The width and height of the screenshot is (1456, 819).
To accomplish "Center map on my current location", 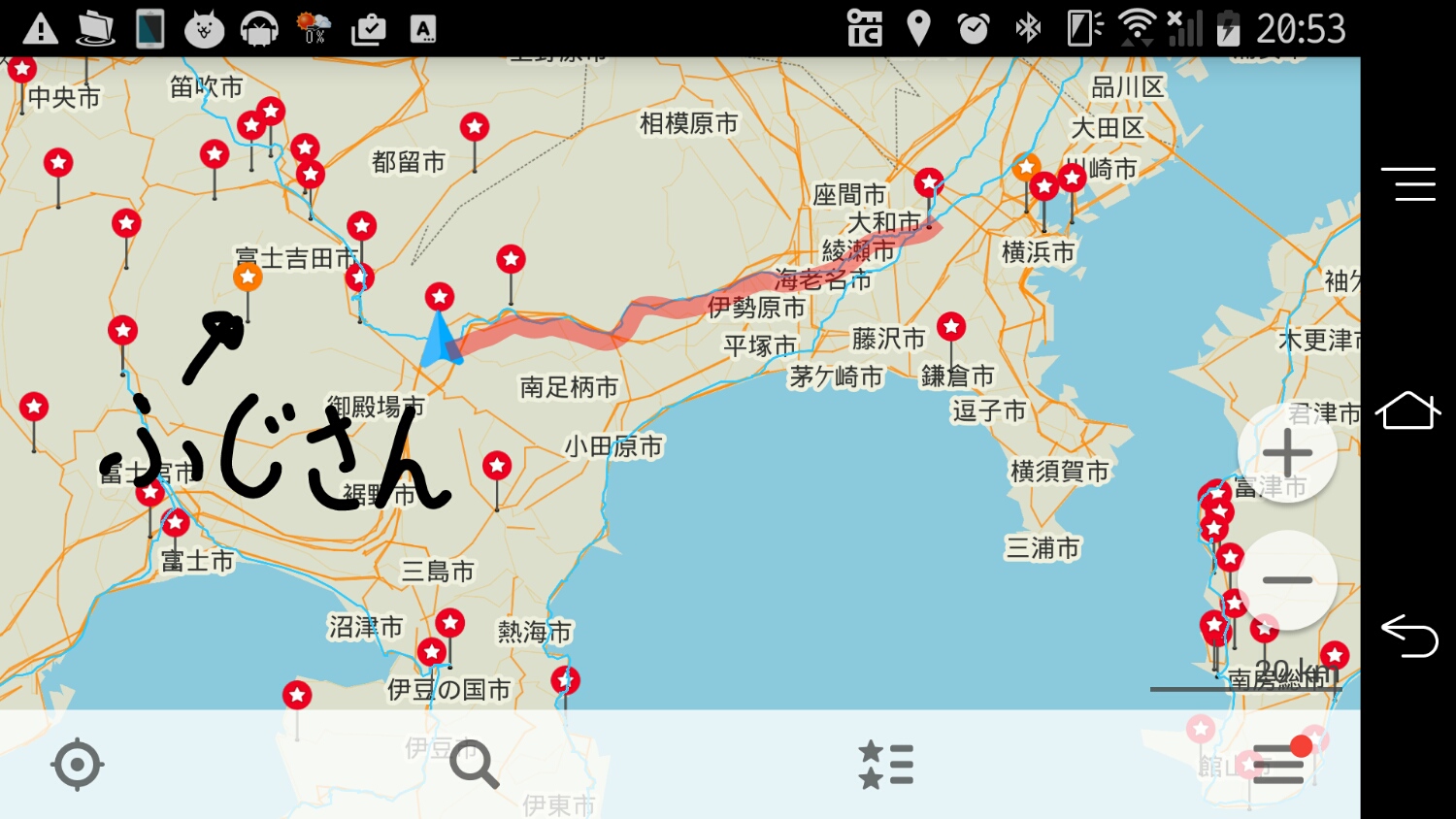I will pos(77,765).
